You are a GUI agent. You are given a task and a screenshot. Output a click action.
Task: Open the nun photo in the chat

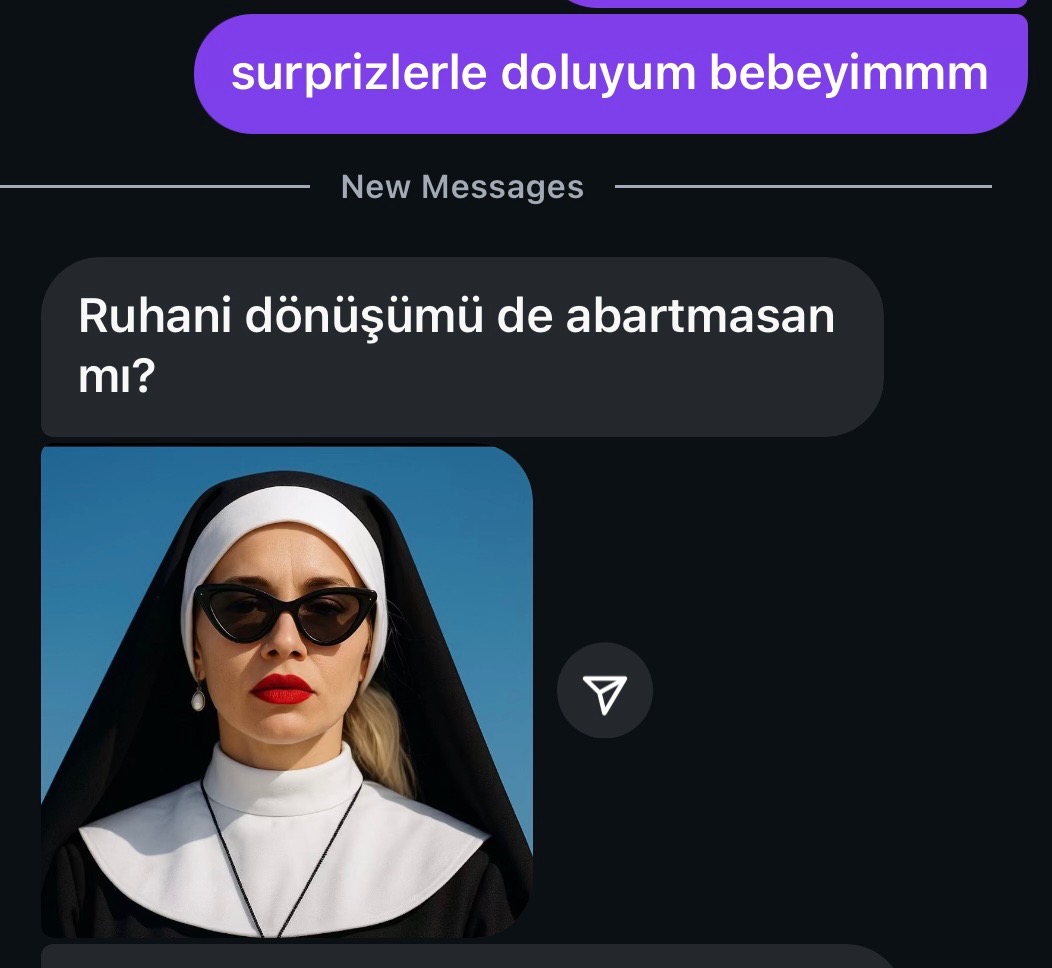286,691
